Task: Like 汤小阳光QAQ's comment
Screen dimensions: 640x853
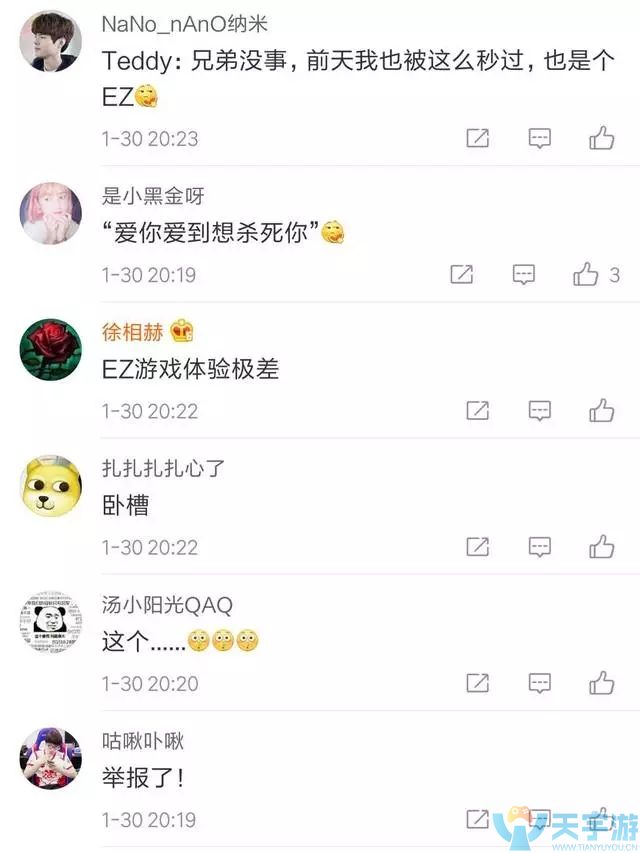Action: [601, 683]
